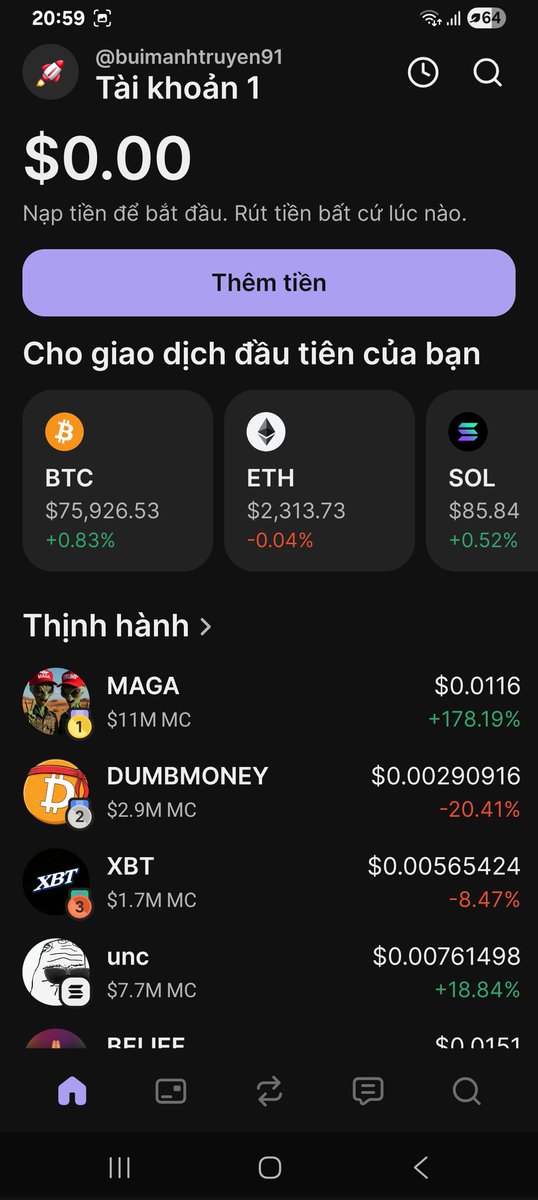Open the history clock icon
538x1200 pixels.
pyautogui.click(x=423, y=72)
